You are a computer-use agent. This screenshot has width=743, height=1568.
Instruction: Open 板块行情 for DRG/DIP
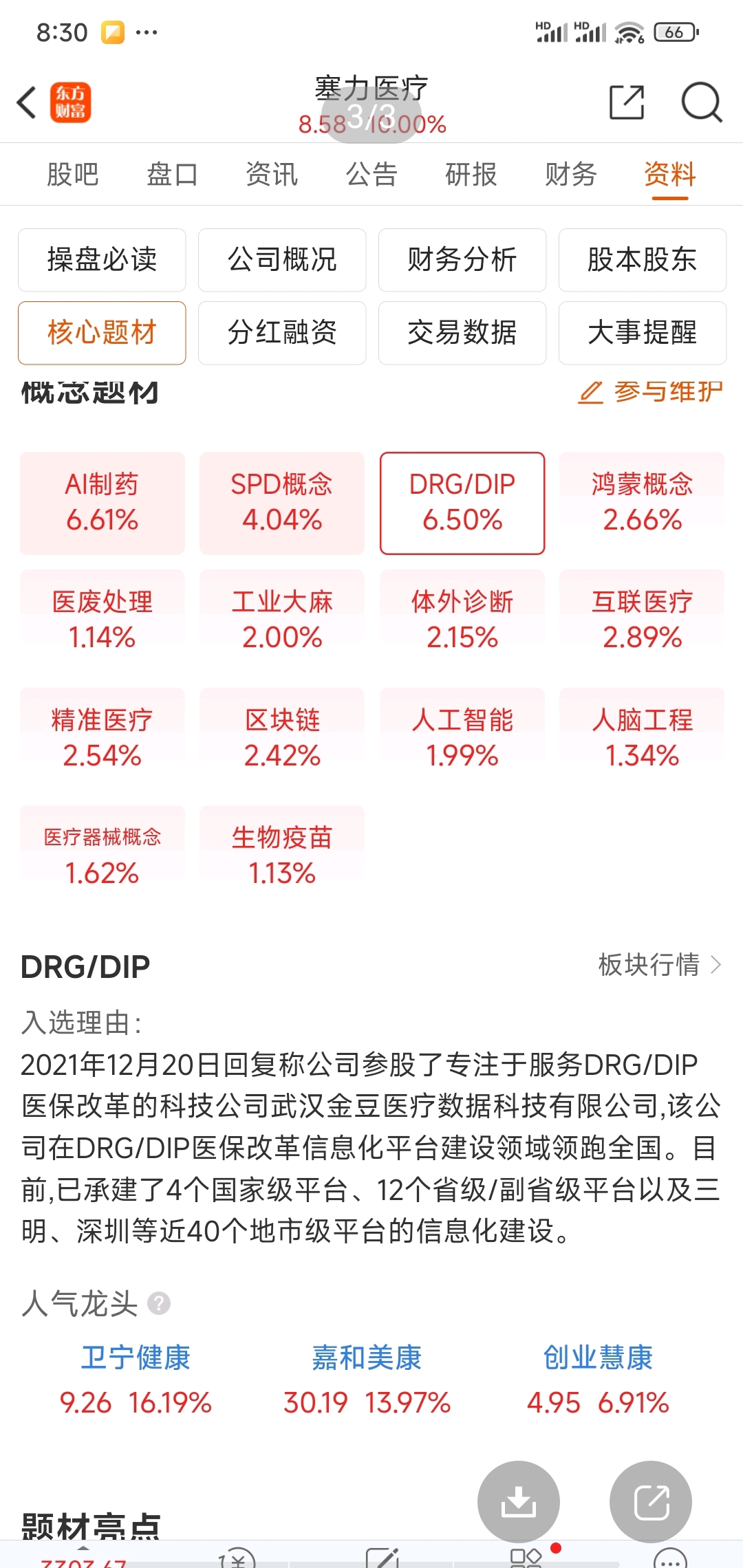(659, 965)
